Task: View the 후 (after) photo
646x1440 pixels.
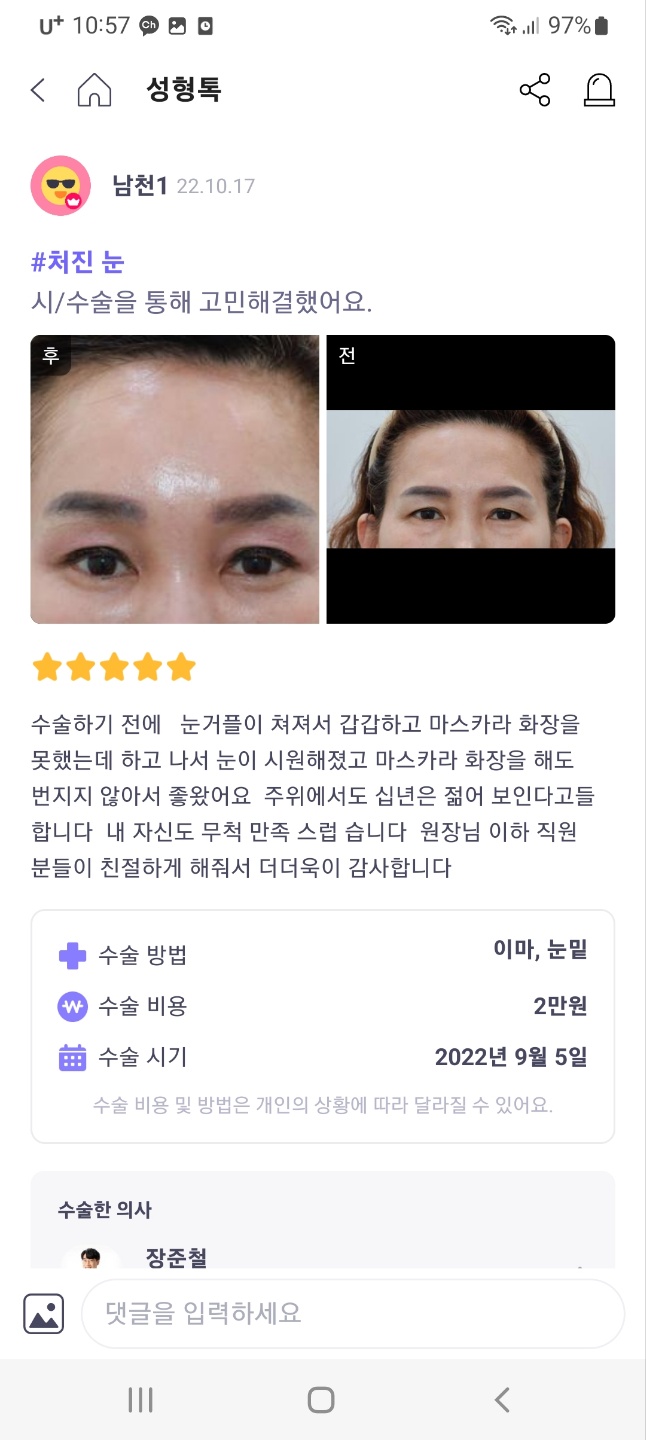Action: coord(175,479)
